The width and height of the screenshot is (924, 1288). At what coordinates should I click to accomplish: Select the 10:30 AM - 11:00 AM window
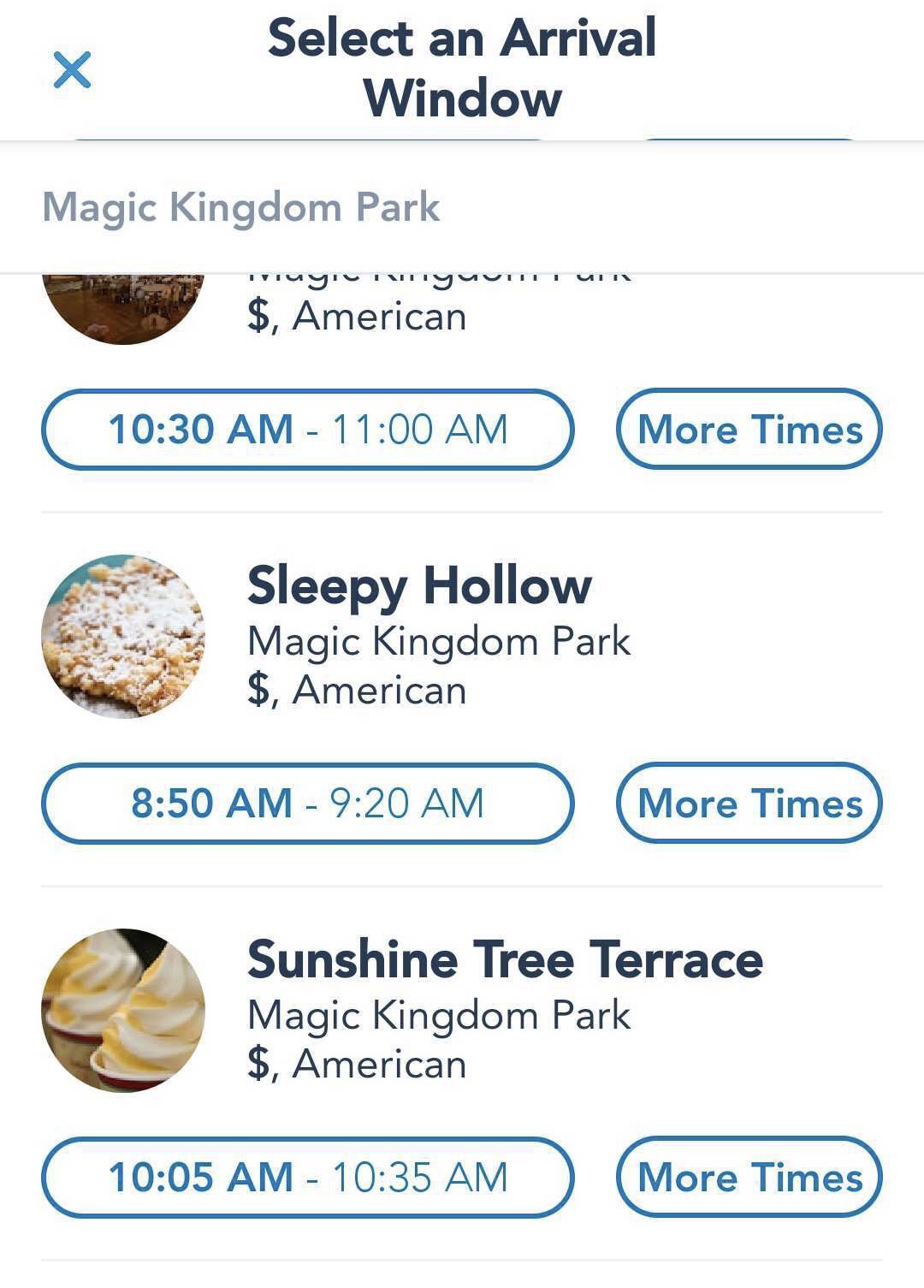307,430
